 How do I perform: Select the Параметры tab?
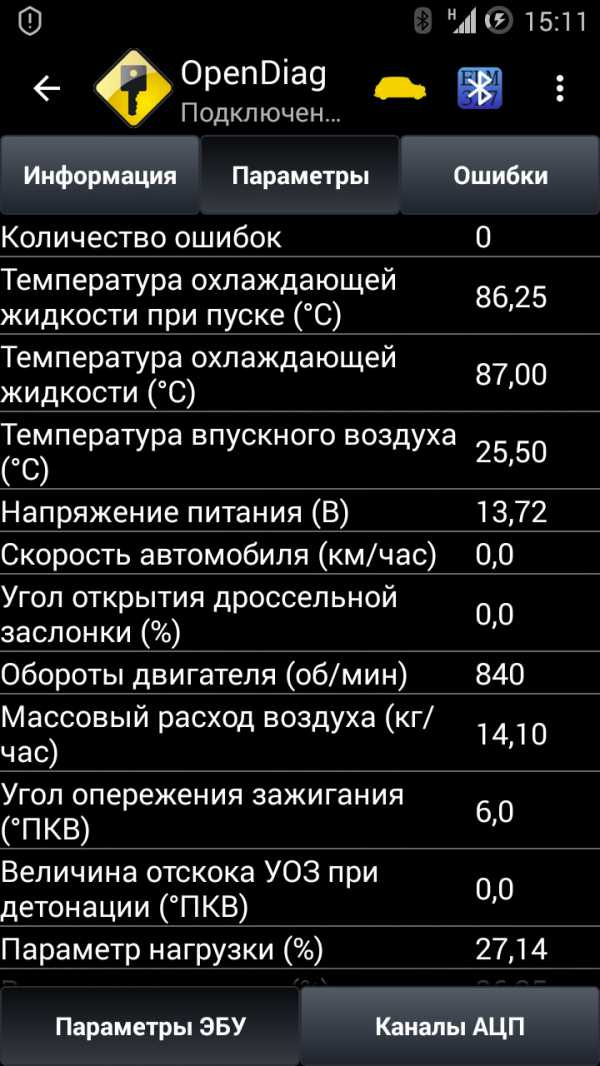pyautogui.click(x=300, y=176)
